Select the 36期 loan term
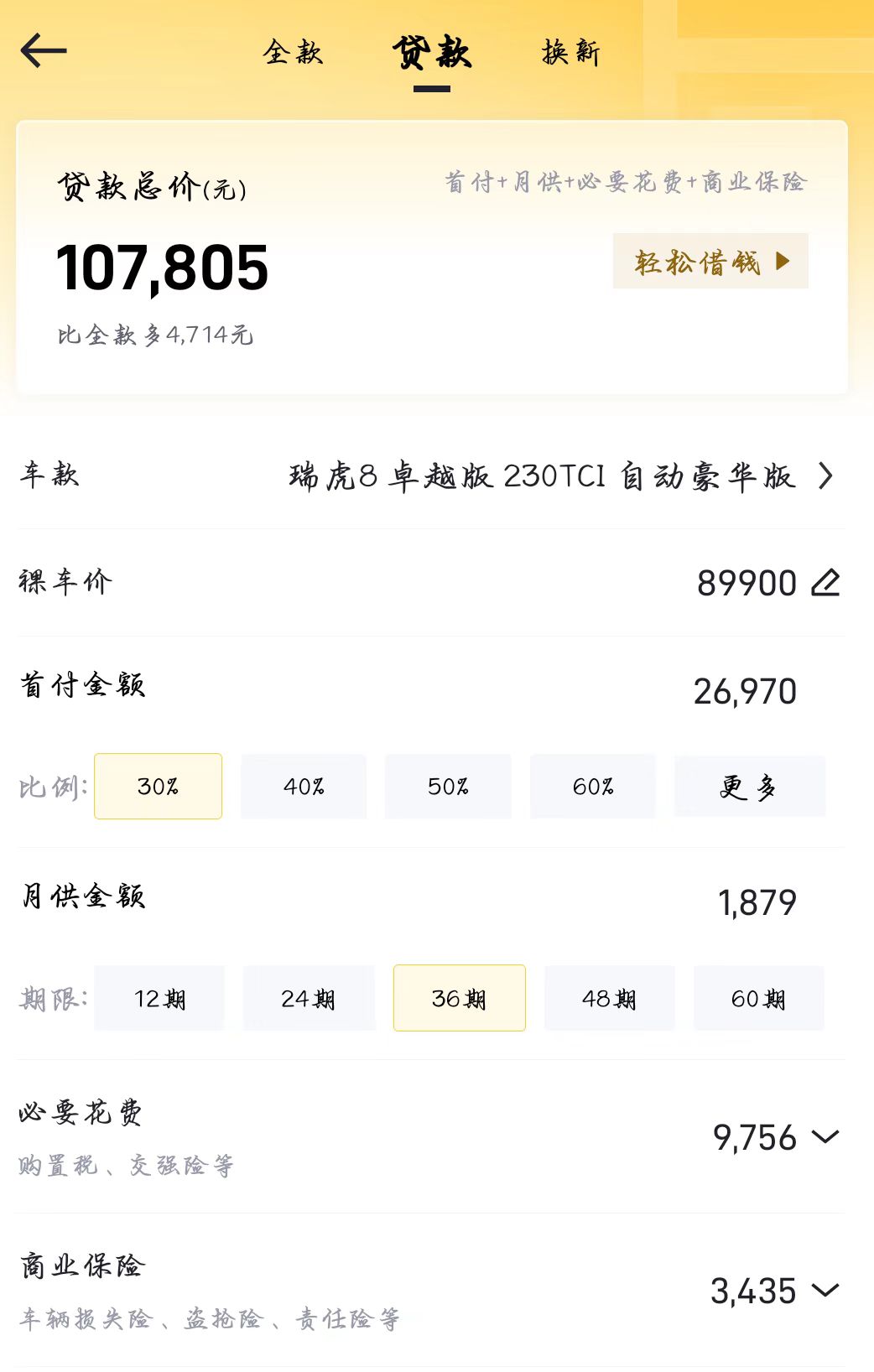 459,999
